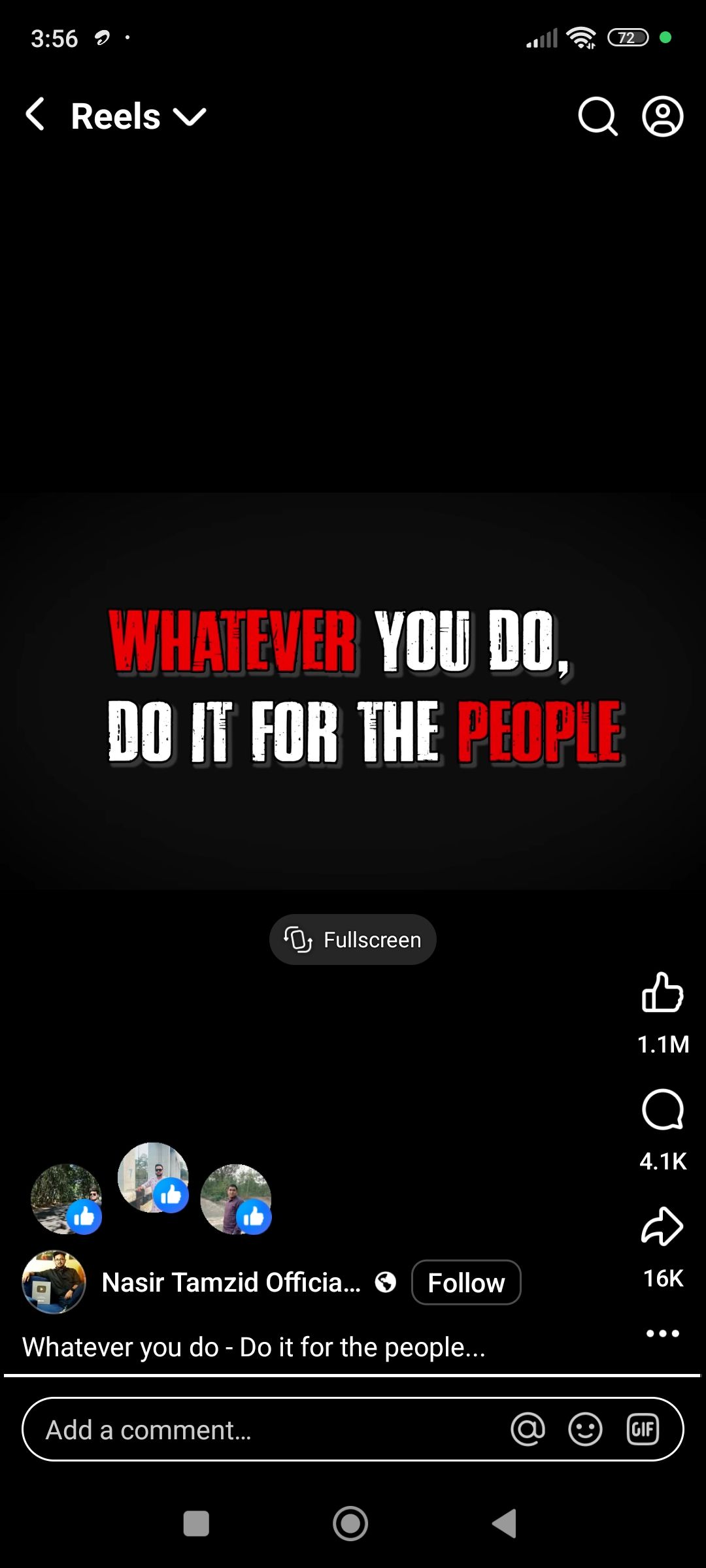Follow Nasir Tamzid Official
This screenshot has width=706, height=1568.
[x=466, y=1282]
